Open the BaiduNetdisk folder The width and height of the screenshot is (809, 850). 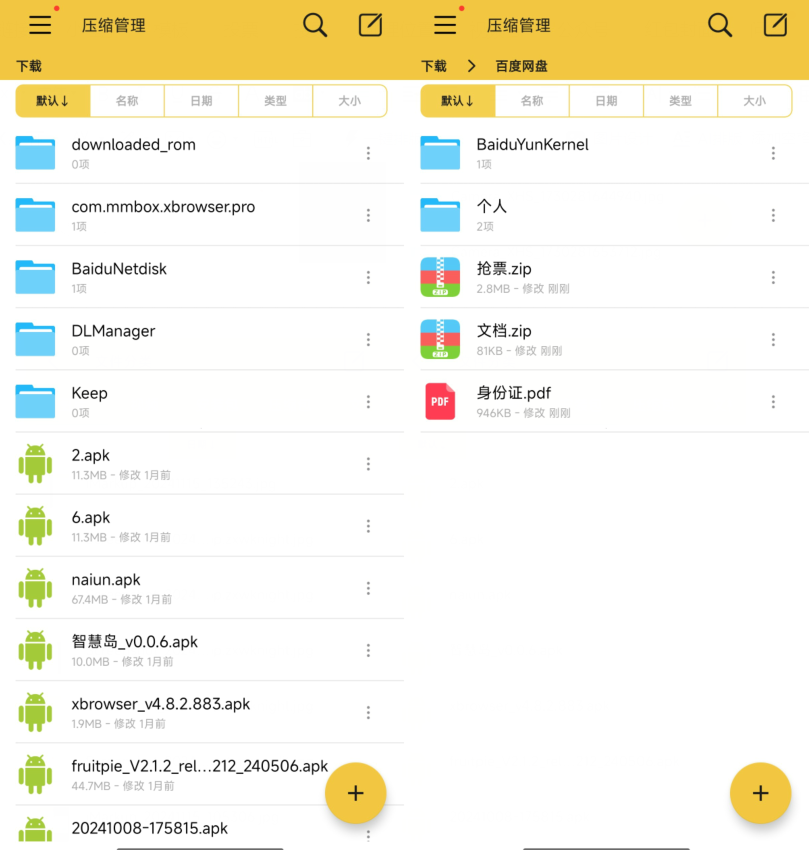click(x=119, y=276)
